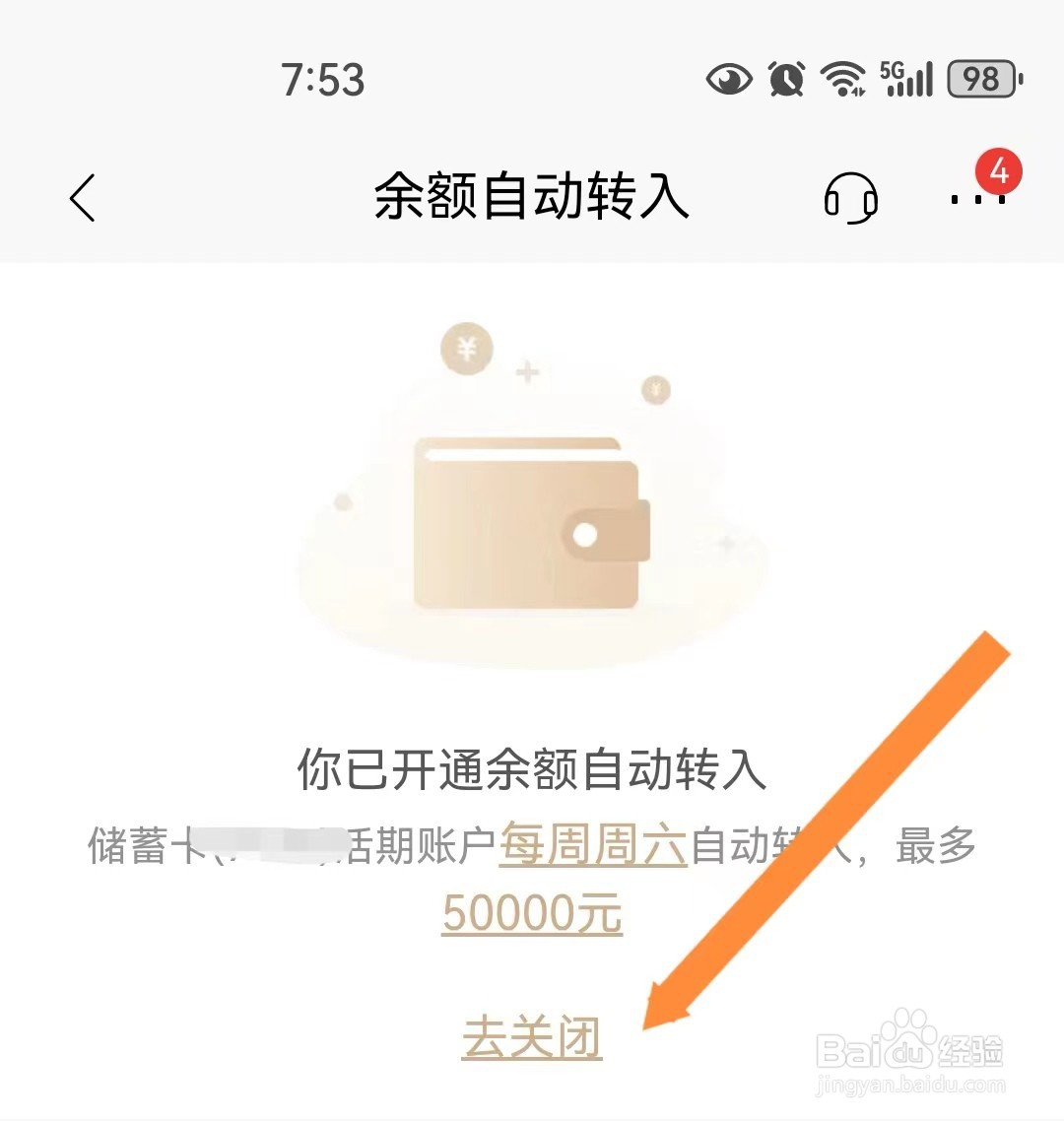Viewport: 1064px width, 1121px height.
Task: Click the 50000元 underlined link
Action: [x=533, y=913]
